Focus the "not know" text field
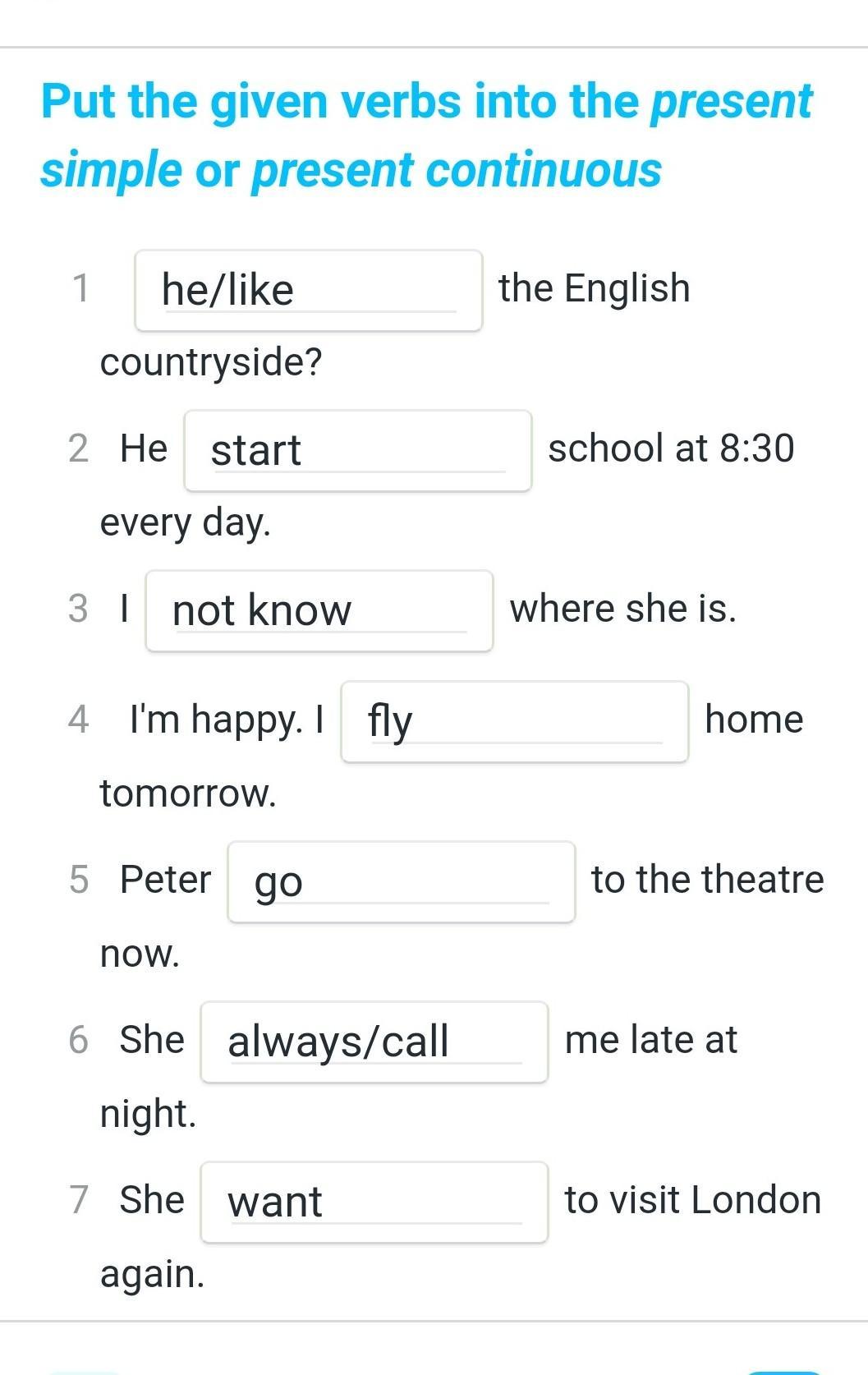This screenshot has width=868, height=1375. pyautogui.click(x=319, y=611)
